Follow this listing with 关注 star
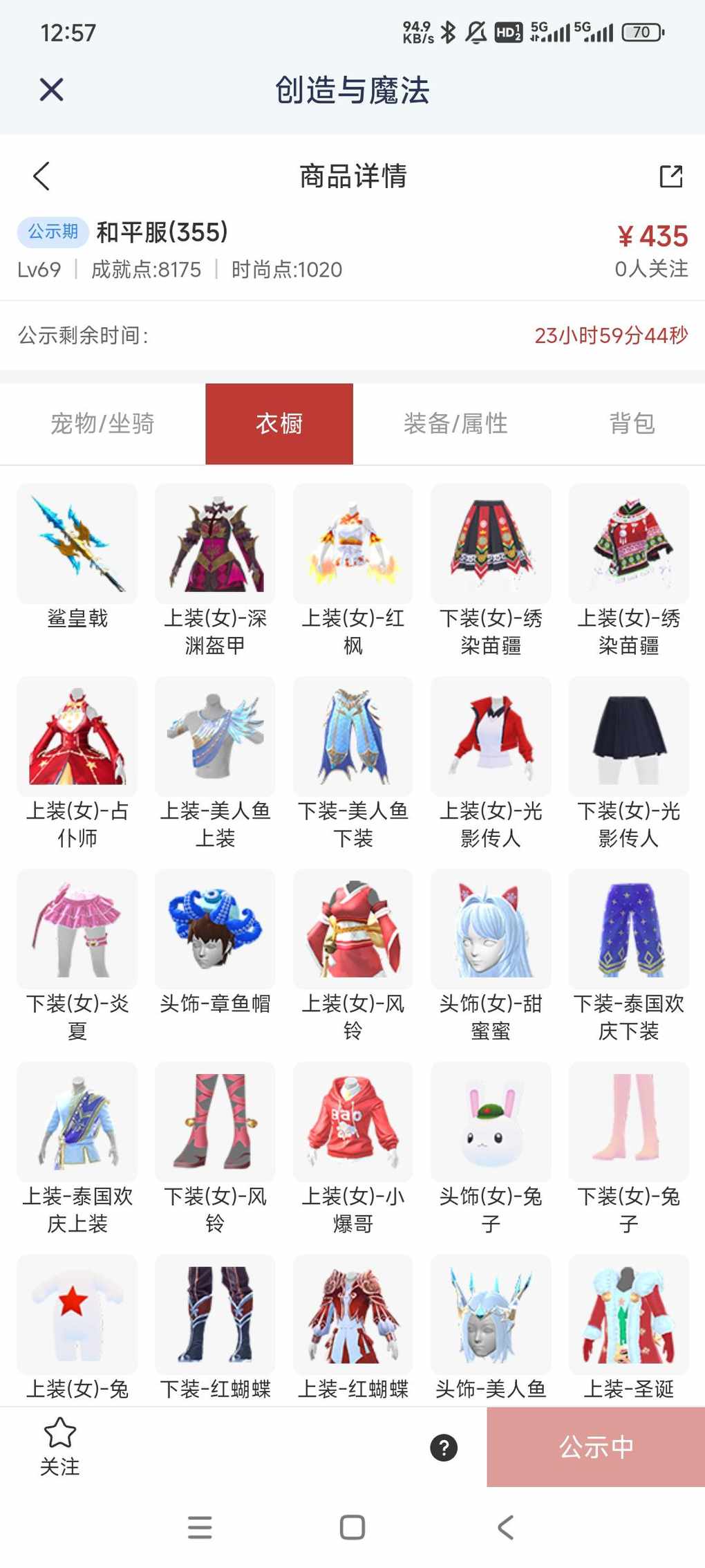This screenshot has height=1568, width=705. (x=59, y=1446)
